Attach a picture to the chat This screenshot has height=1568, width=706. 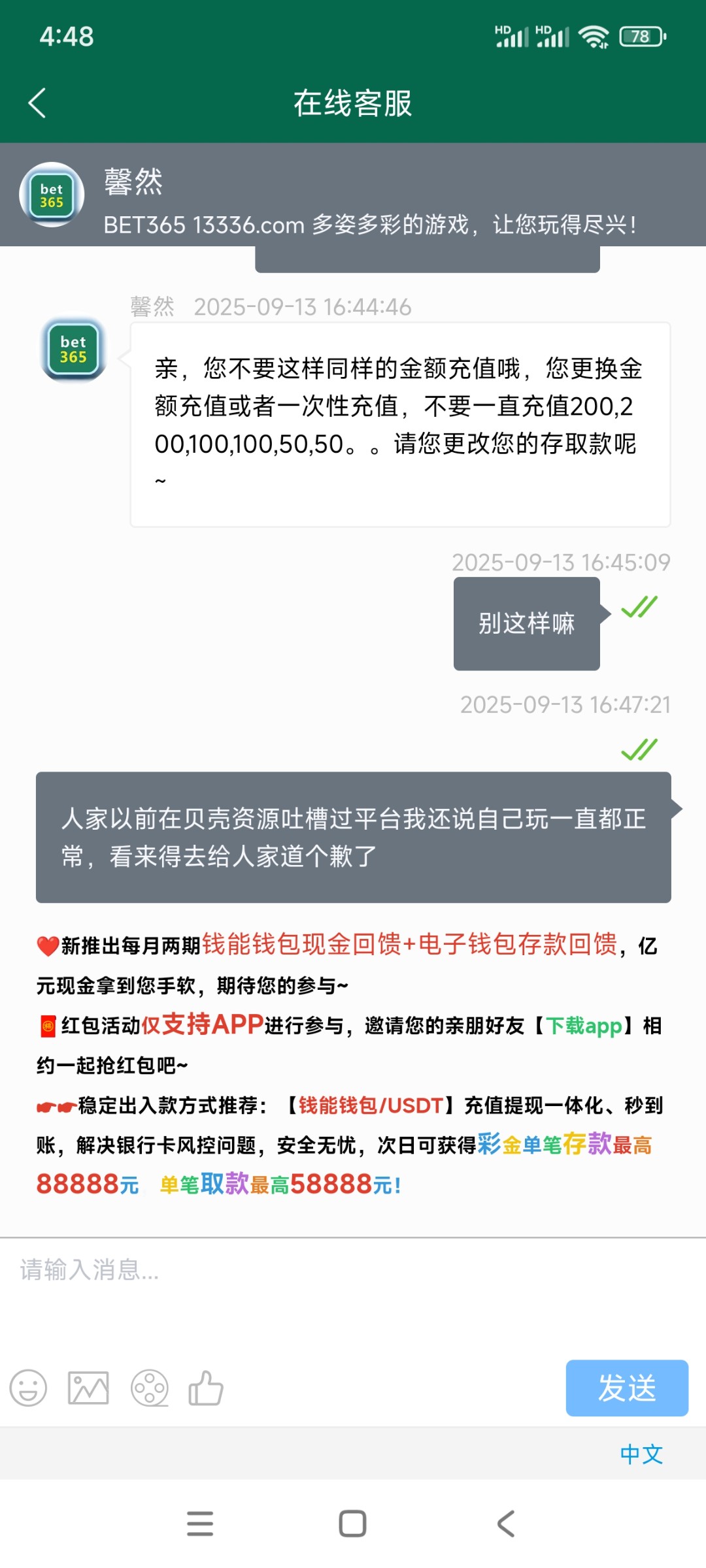click(88, 1388)
